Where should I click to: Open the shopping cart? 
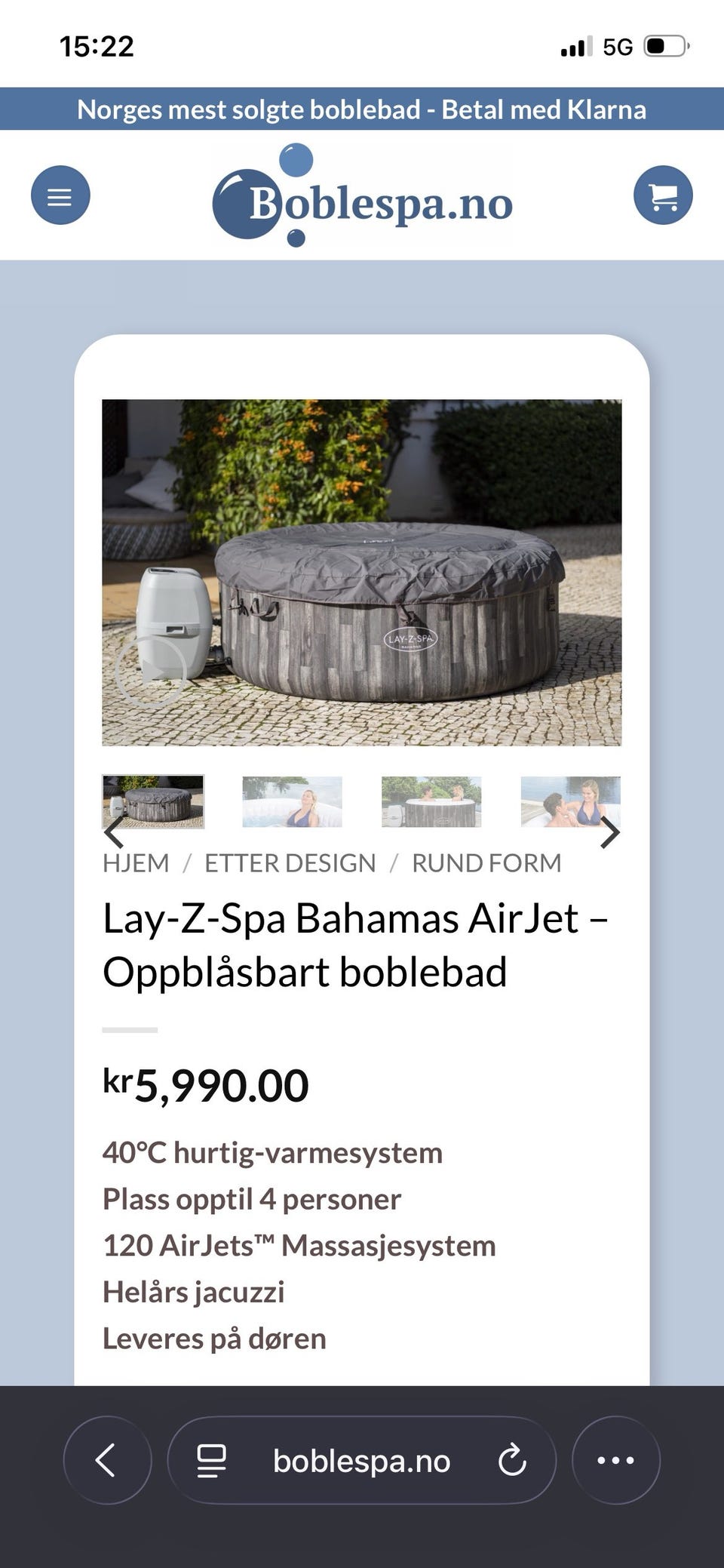pos(663,195)
